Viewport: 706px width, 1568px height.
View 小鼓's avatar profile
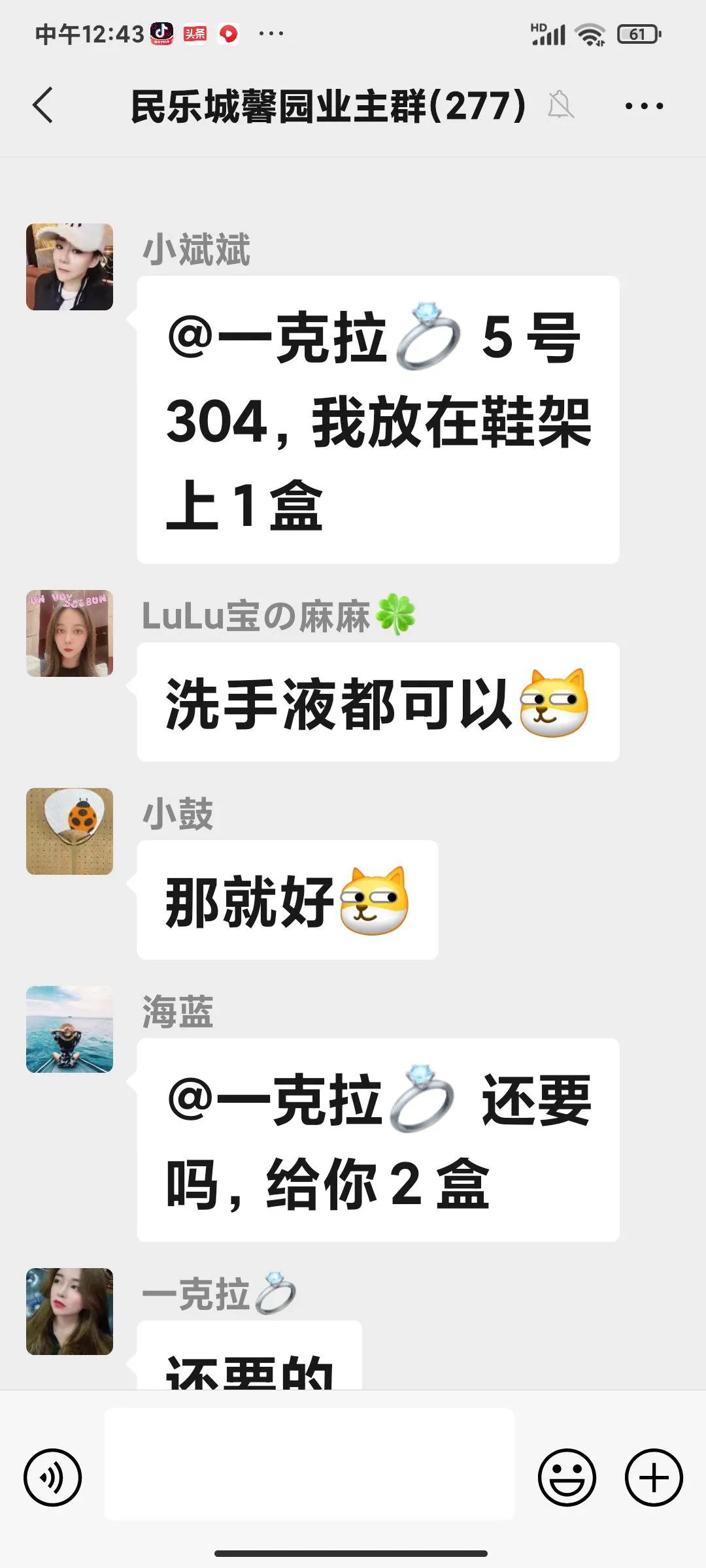pyautogui.click(x=69, y=831)
